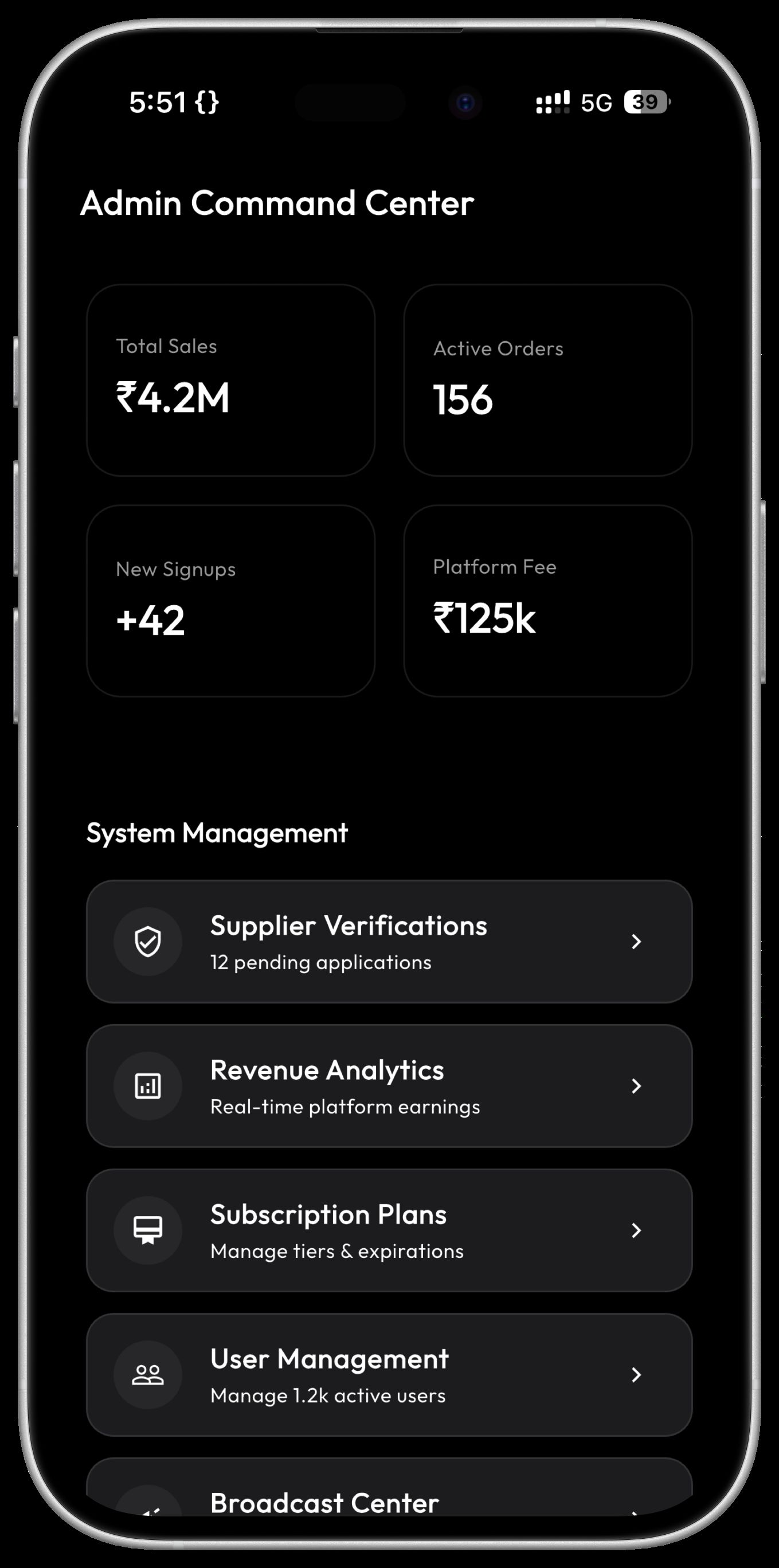Open Revenue Analytics
The height and width of the screenshot is (1568, 779).
point(389,1085)
